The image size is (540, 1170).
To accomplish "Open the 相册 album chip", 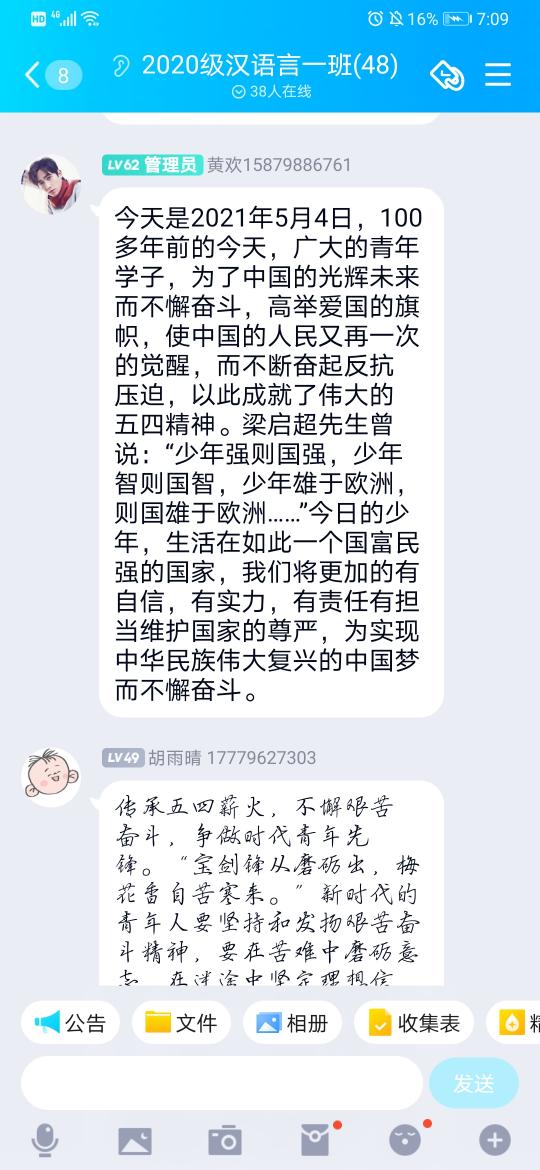I will click(292, 1023).
